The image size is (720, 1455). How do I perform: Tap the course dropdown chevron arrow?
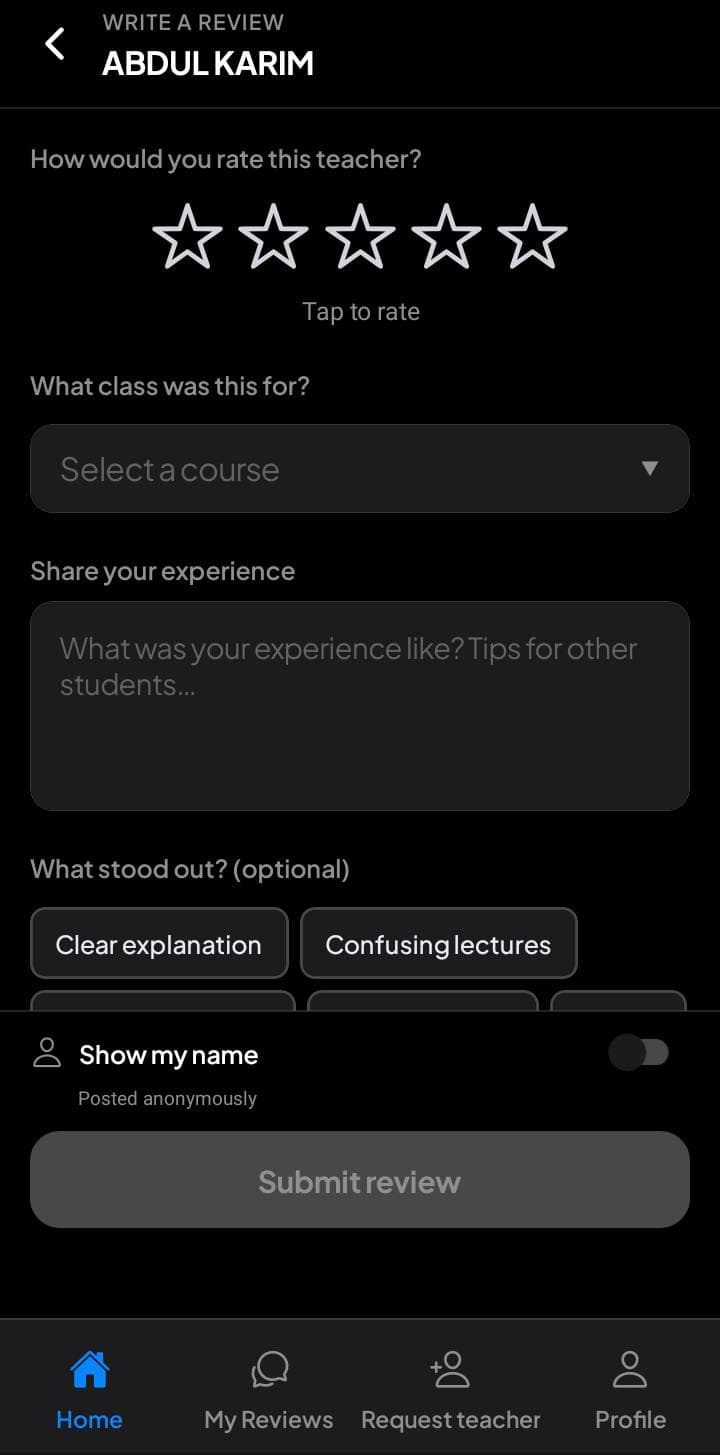point(649,467)
